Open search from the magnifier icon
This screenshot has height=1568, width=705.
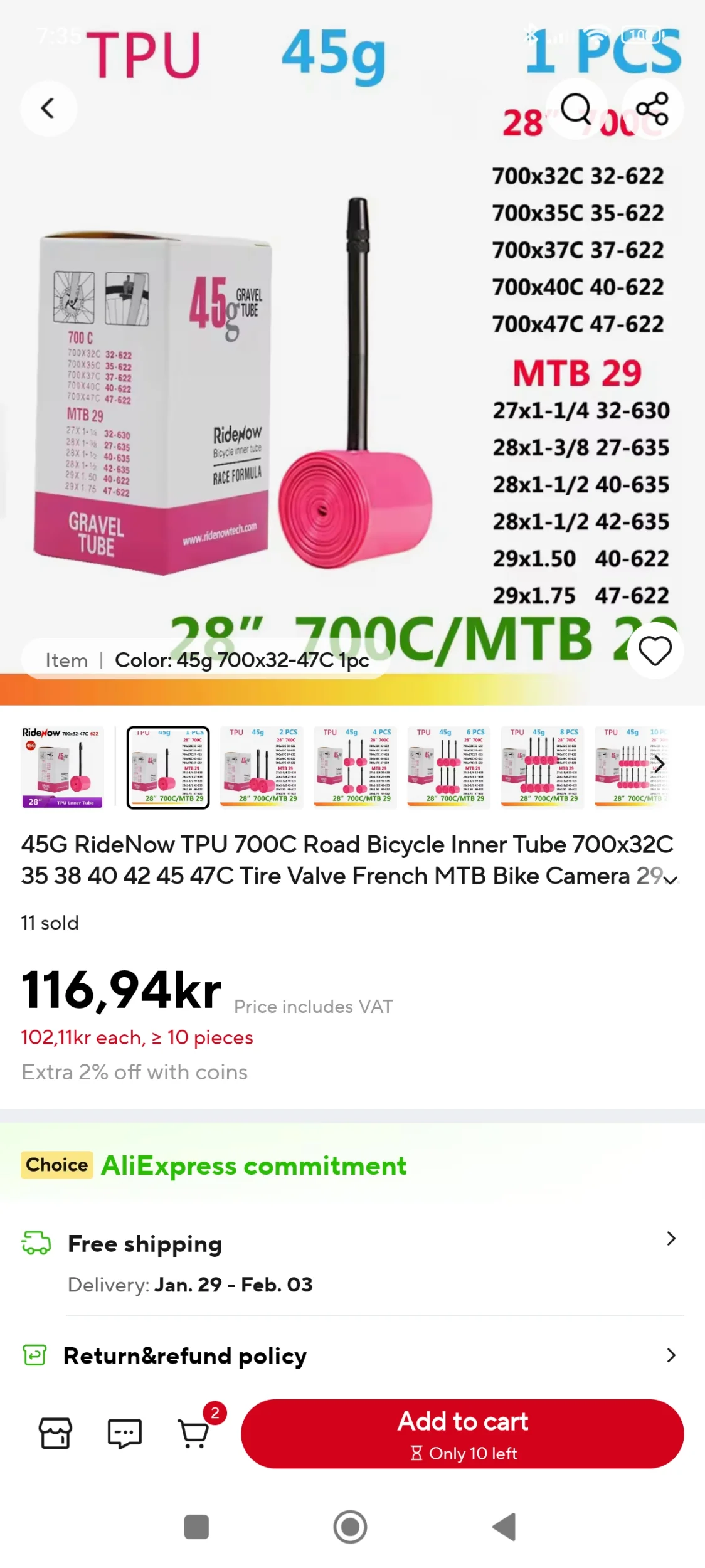click(x=576, y=109)
